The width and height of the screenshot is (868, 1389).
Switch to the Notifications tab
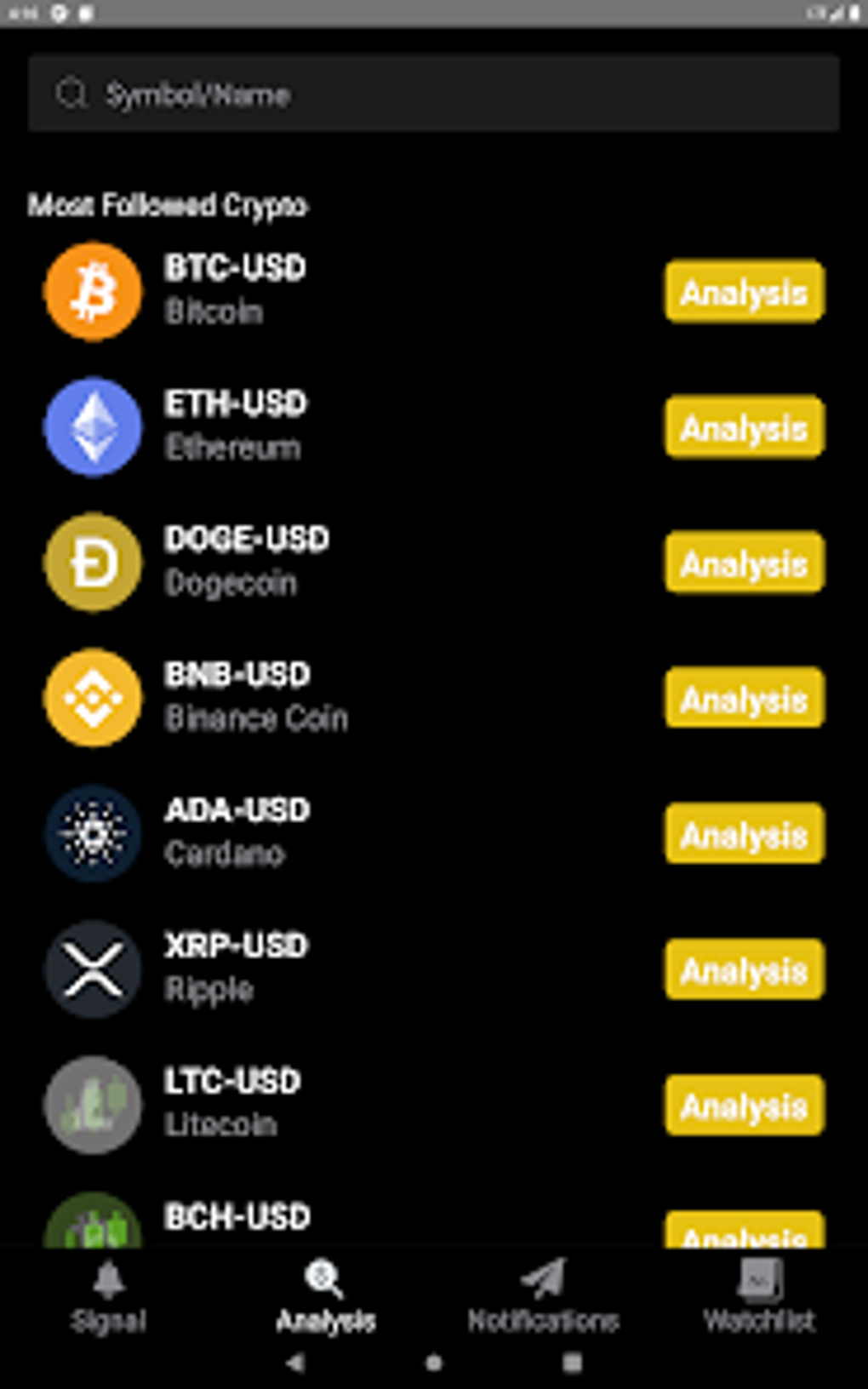coord(543,1298)
